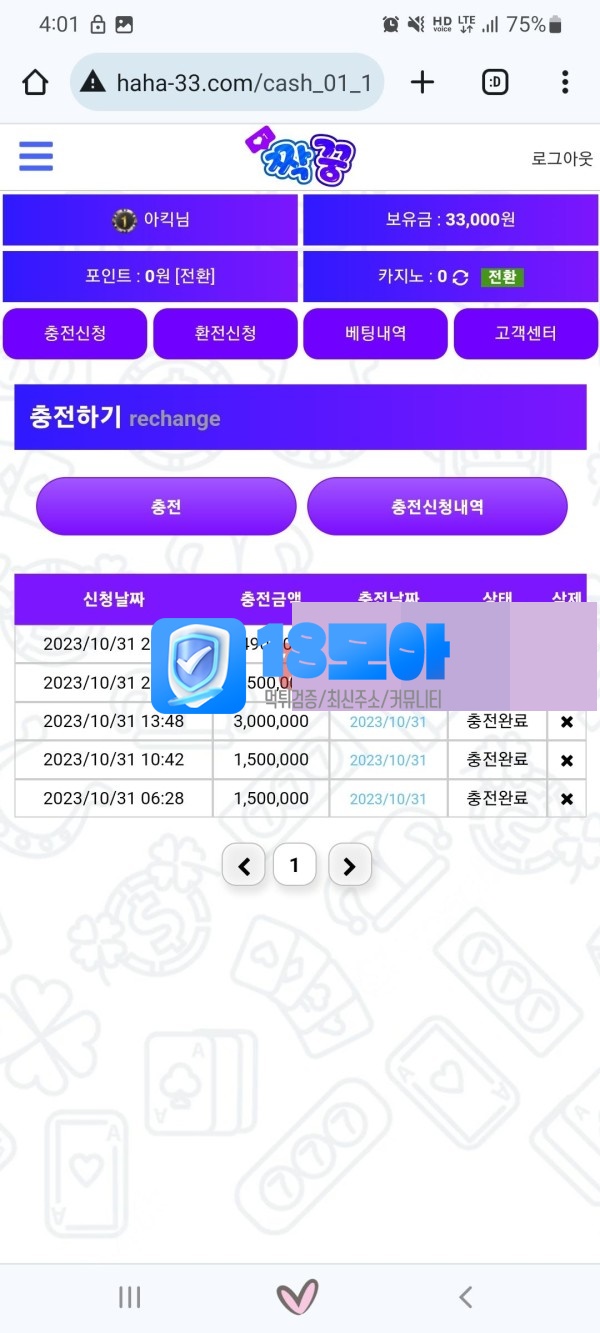This screenshot has height=1333, width=600.
Task: Open the hamburger drawer menu
Action: click(36, 156)
